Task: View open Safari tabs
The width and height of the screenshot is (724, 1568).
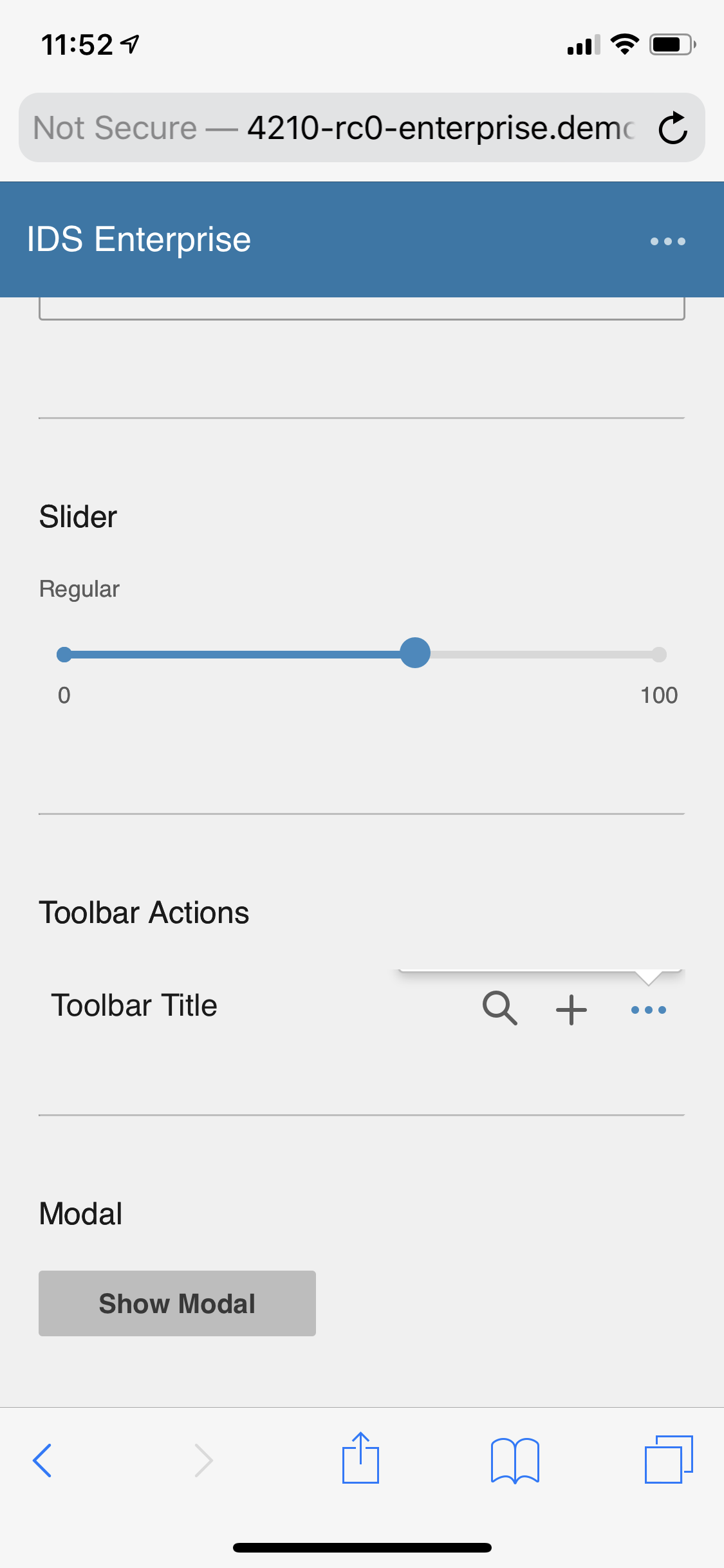Action: click(x=669, y=1459)
